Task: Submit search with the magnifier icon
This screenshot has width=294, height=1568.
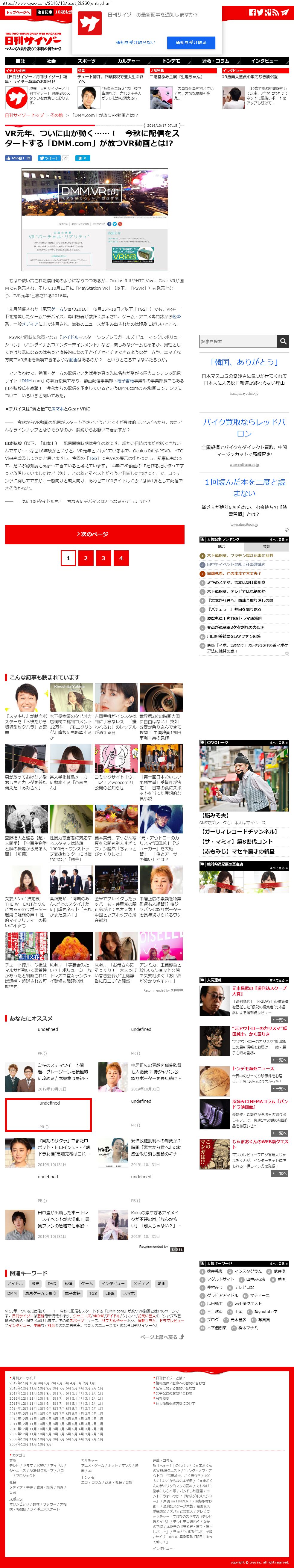Action: (x=282, y=342)
